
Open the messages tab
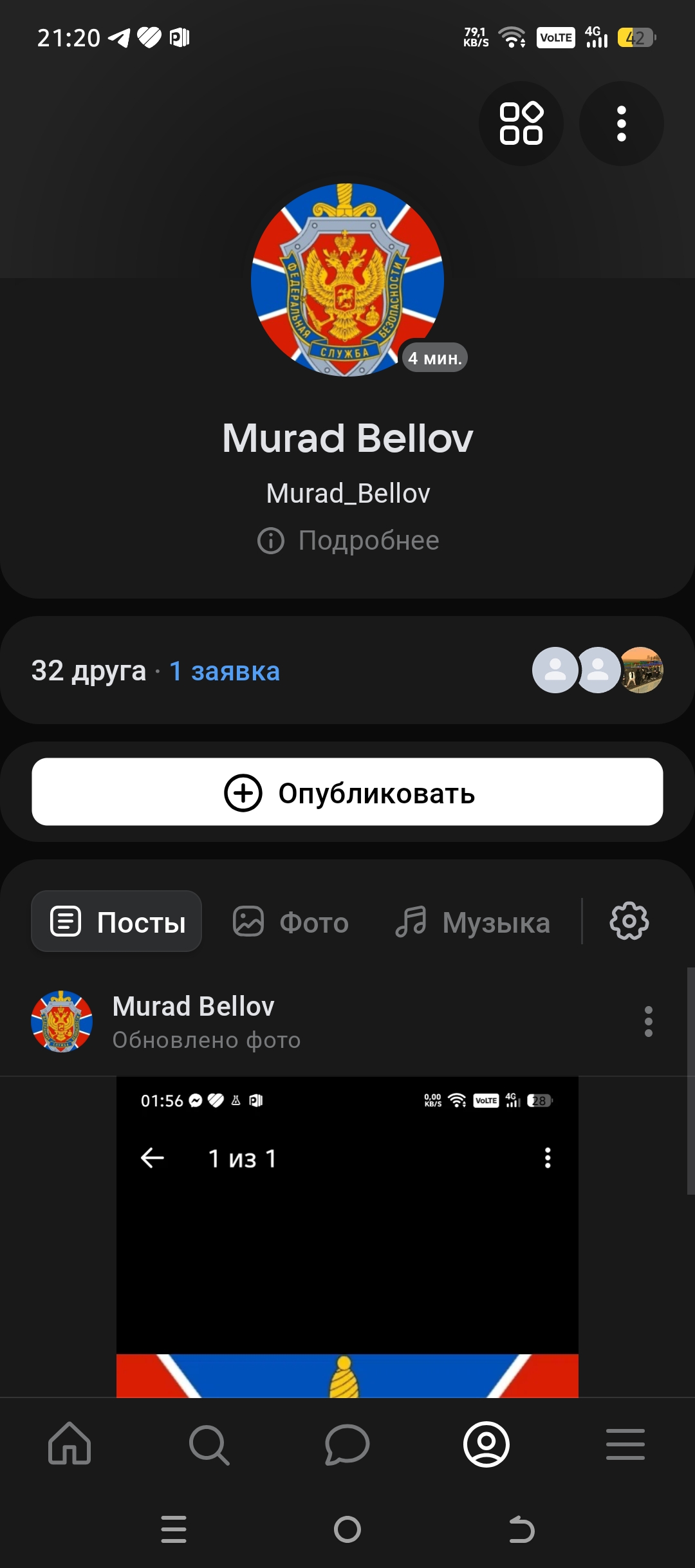pos(347,1444)
